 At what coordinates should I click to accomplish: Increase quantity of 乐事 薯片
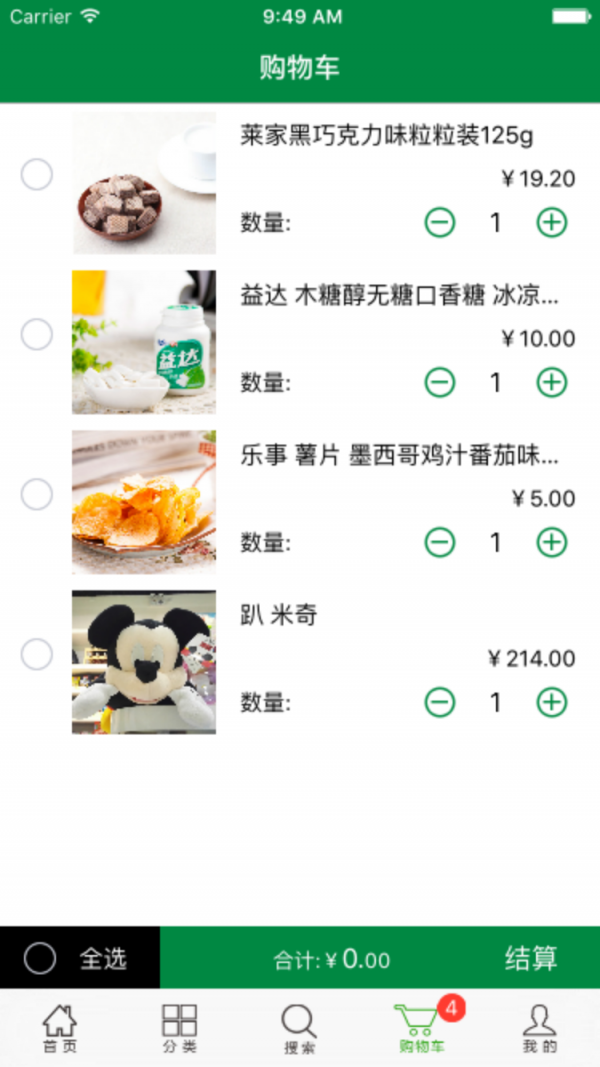552,542
